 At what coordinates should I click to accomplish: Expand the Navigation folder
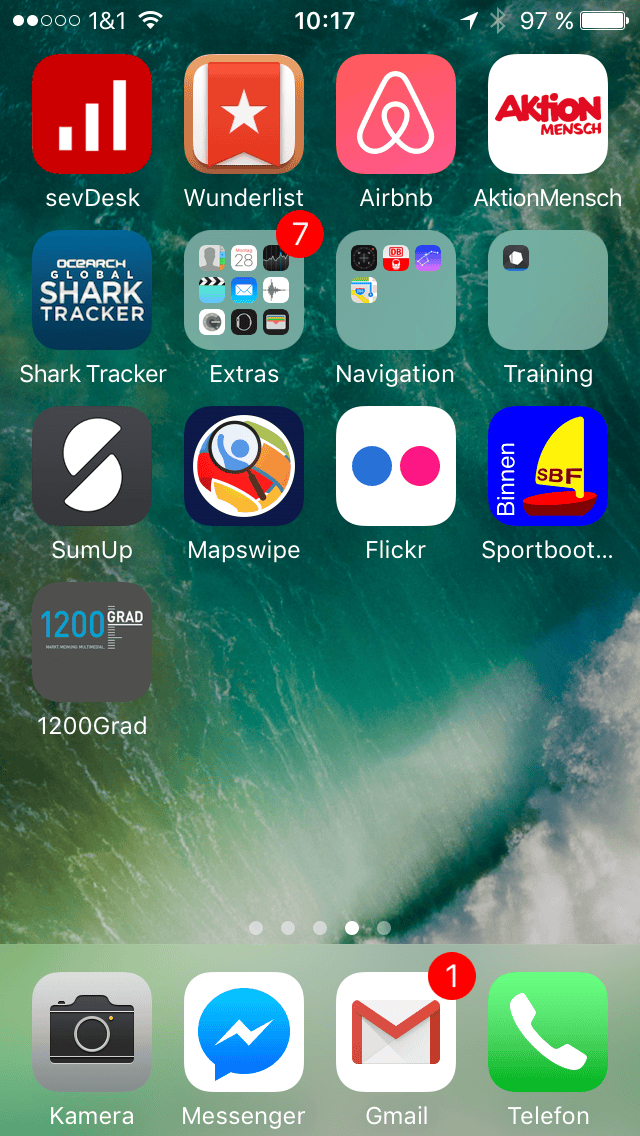pos(396,290)
